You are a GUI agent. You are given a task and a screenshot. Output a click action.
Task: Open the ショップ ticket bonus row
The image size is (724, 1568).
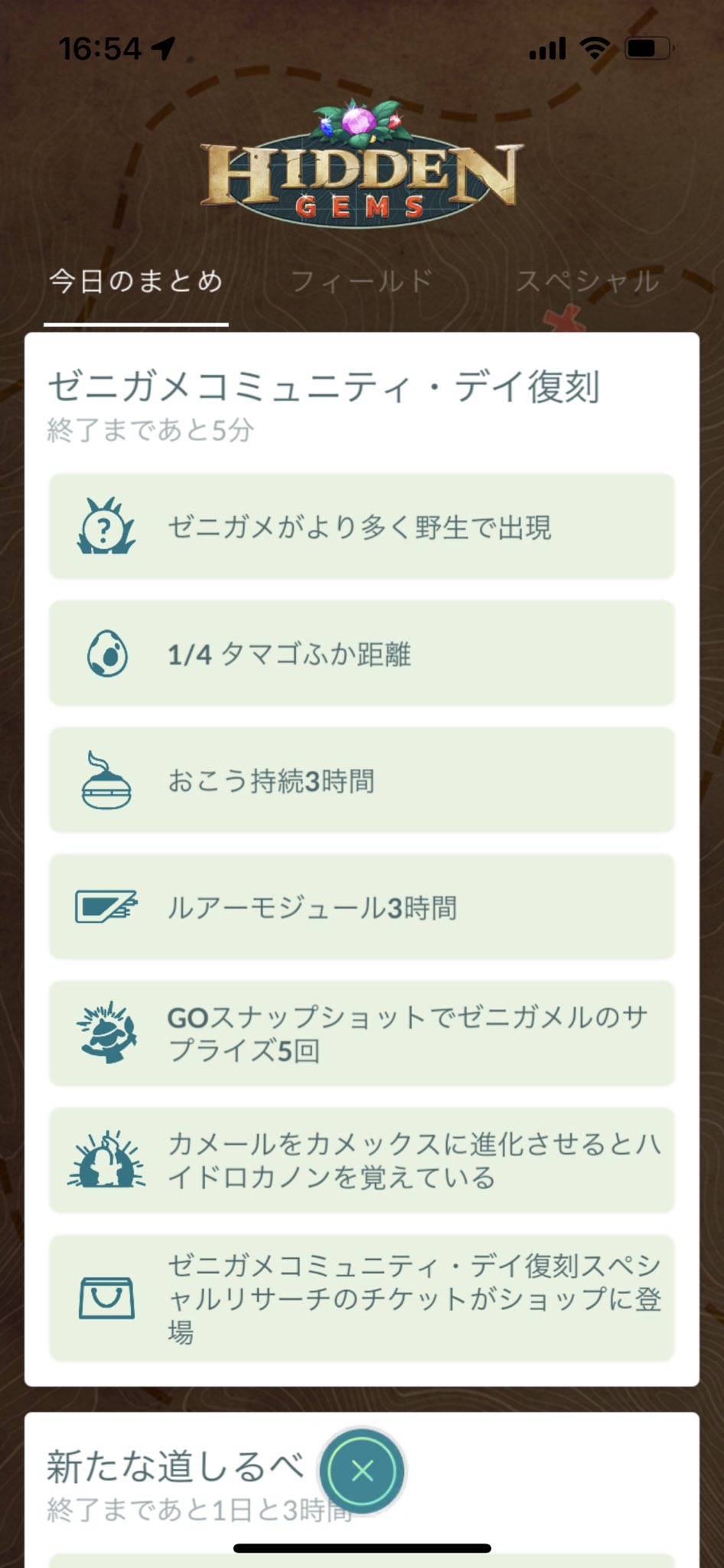click(362, 1298)
